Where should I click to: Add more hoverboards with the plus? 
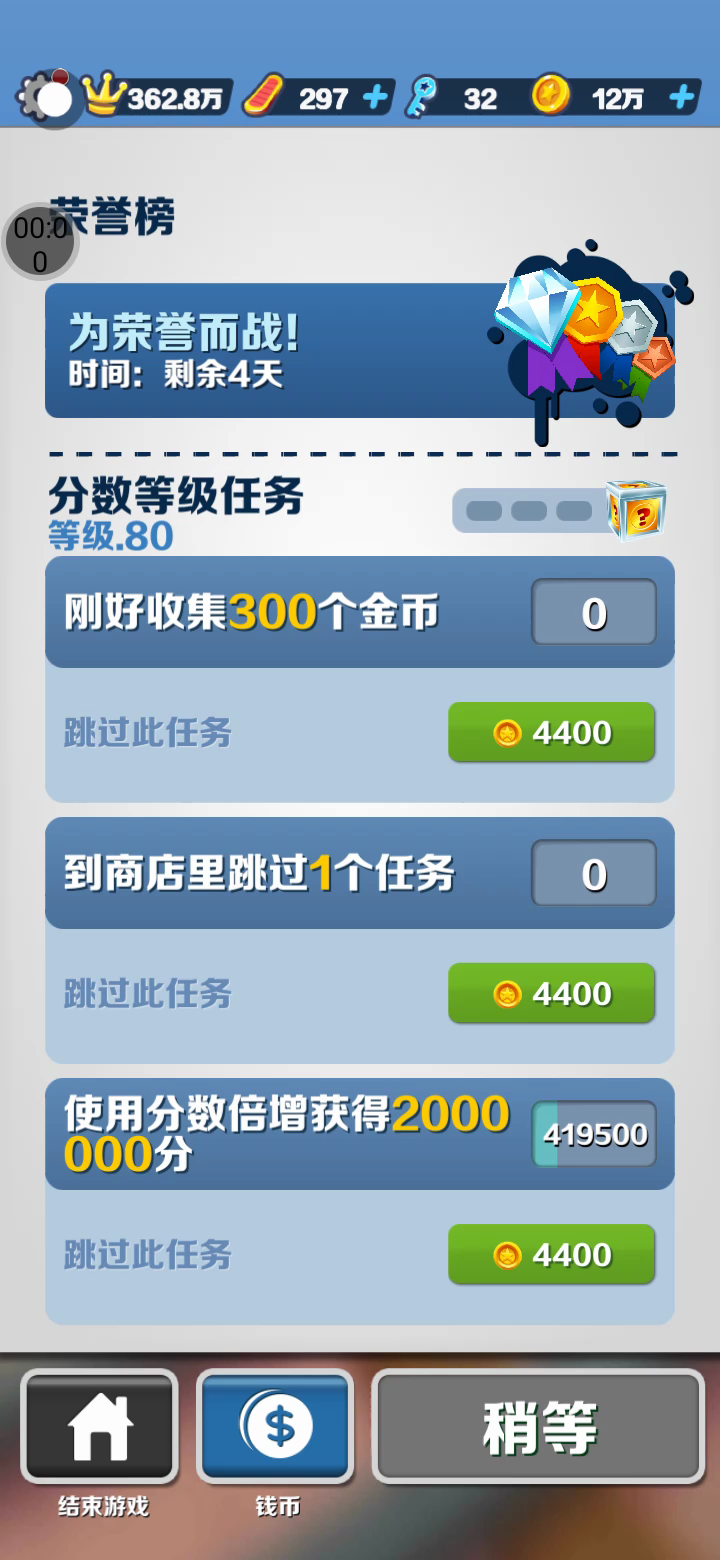[x=376, y=98]
